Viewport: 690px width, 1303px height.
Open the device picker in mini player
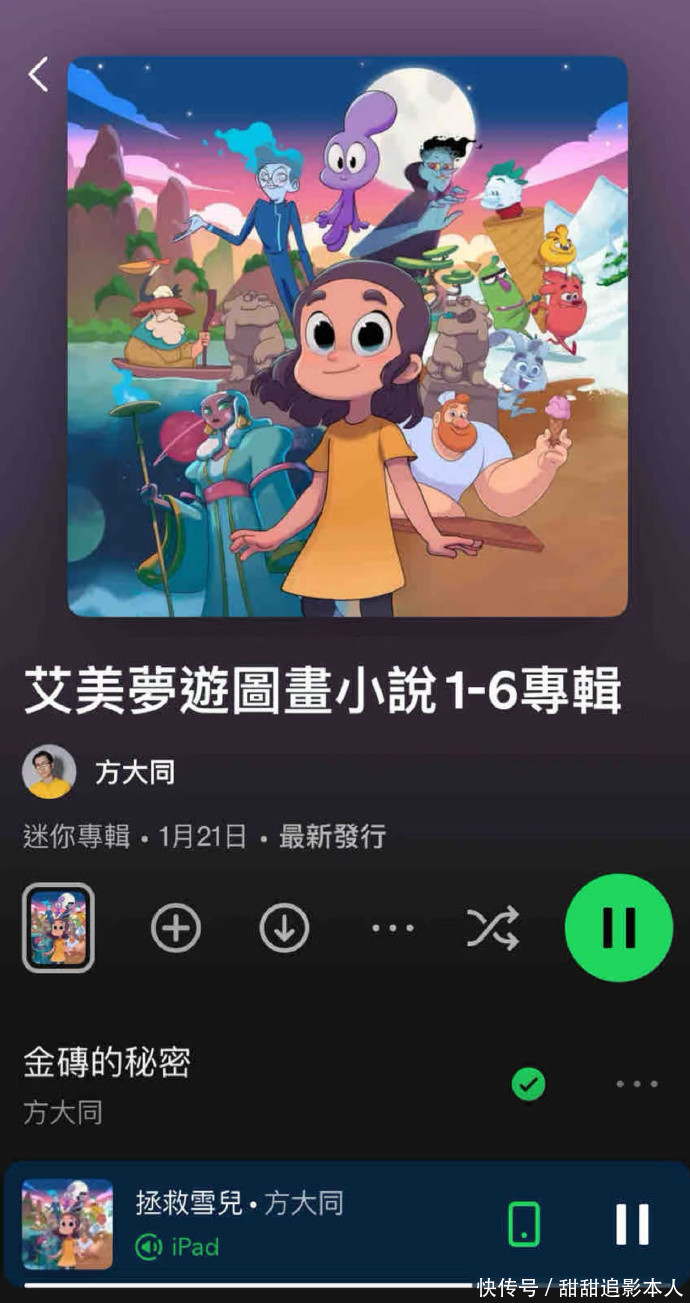click(x=524, y=1223)
